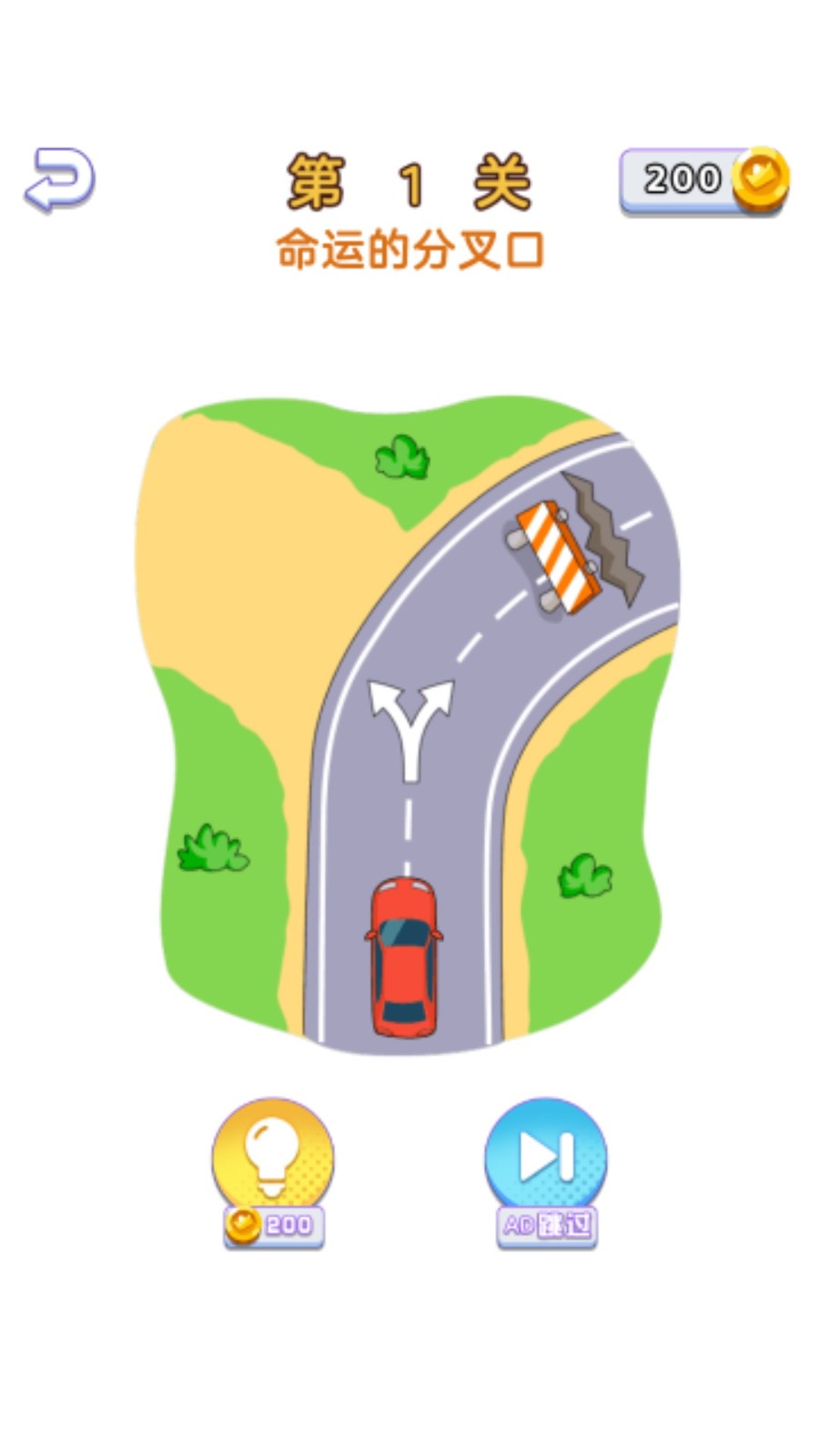Click the red car on the road
The height and width of the screenshot is (1456, 819).
pos(404,955)
